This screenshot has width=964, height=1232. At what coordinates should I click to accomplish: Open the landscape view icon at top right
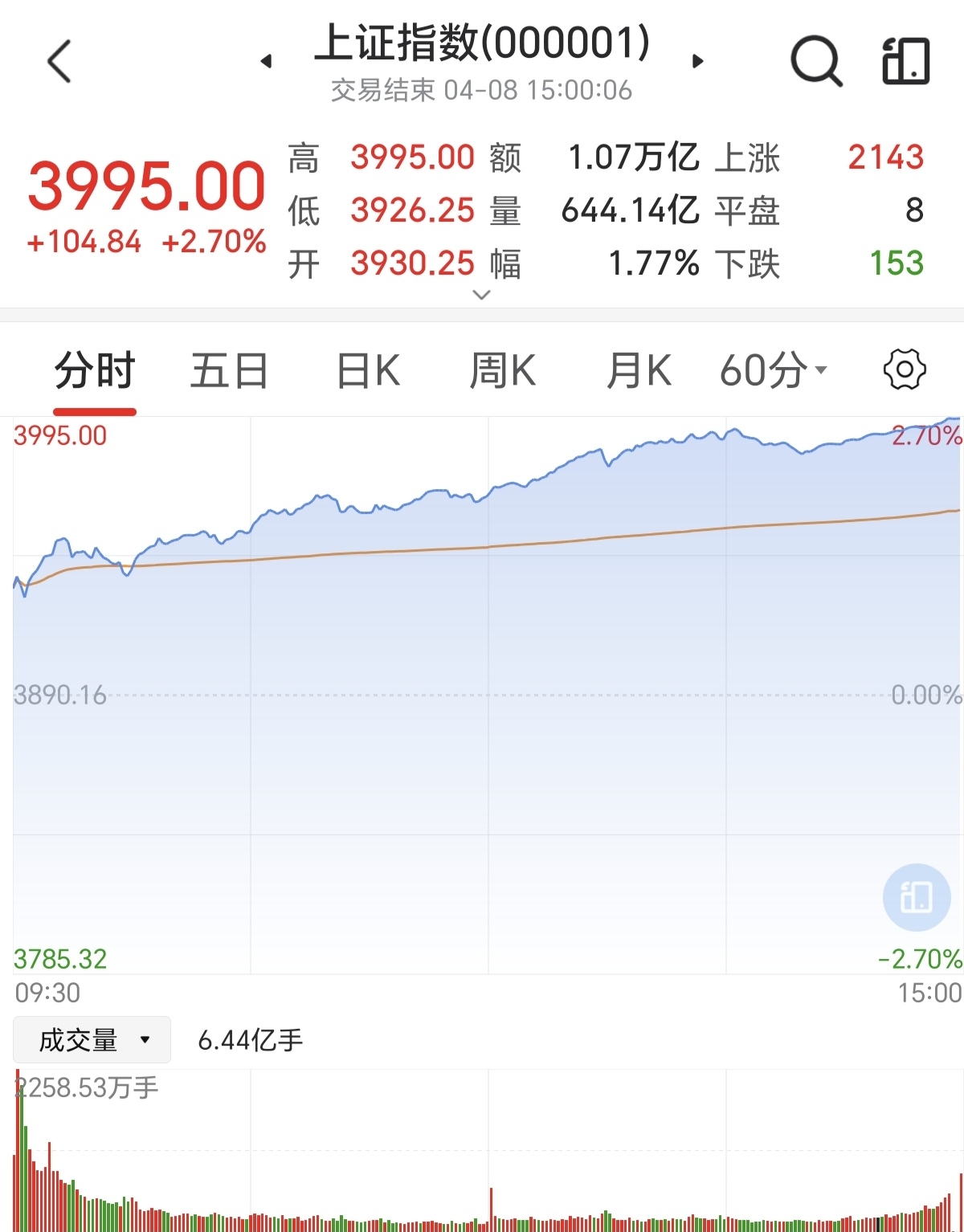click(x=906, y=61)
